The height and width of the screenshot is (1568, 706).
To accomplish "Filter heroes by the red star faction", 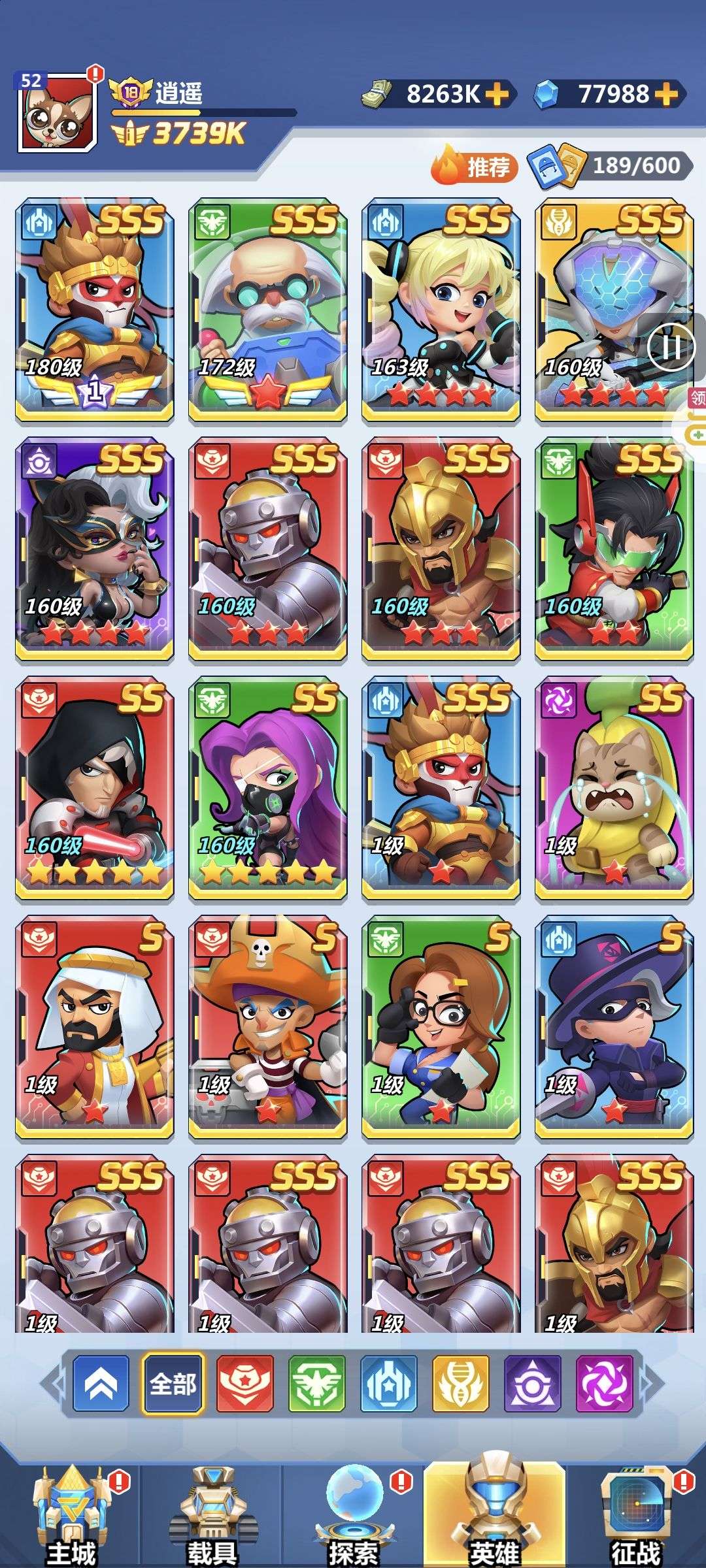I will (245, 1384).
